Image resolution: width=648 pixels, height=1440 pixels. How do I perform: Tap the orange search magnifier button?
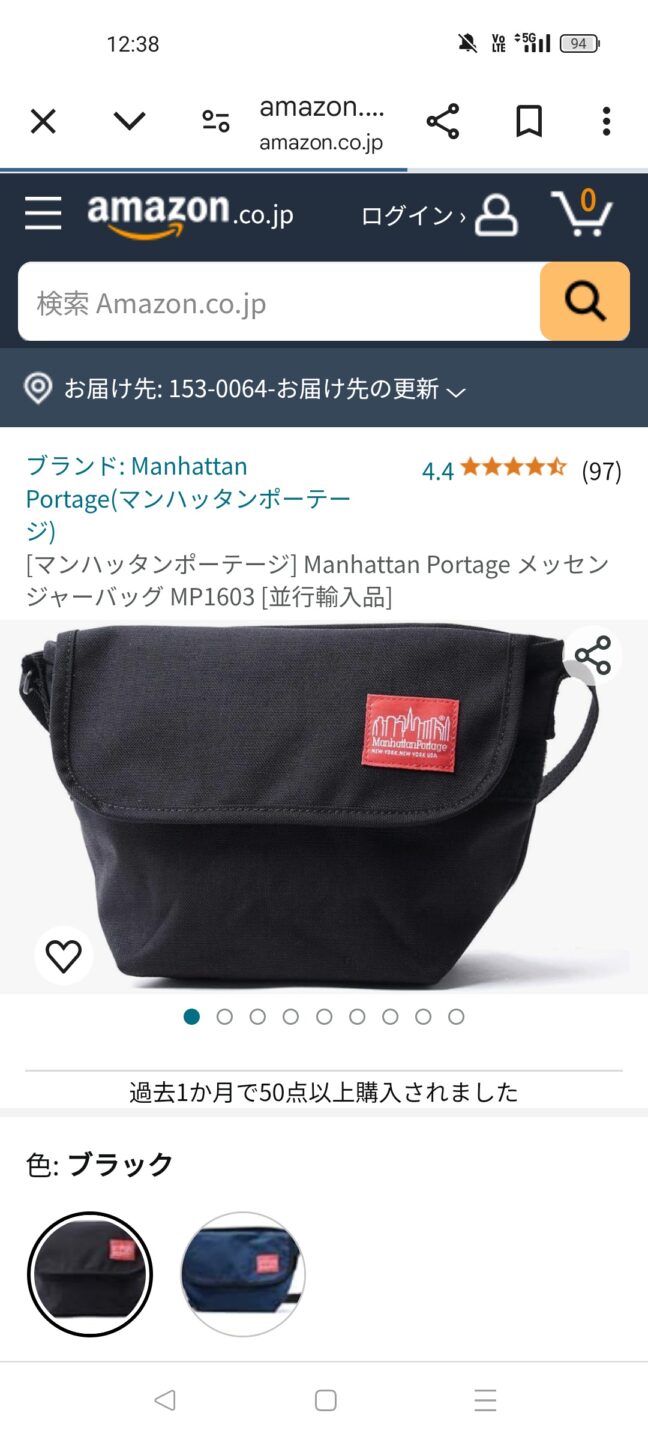tap(585, 301)
